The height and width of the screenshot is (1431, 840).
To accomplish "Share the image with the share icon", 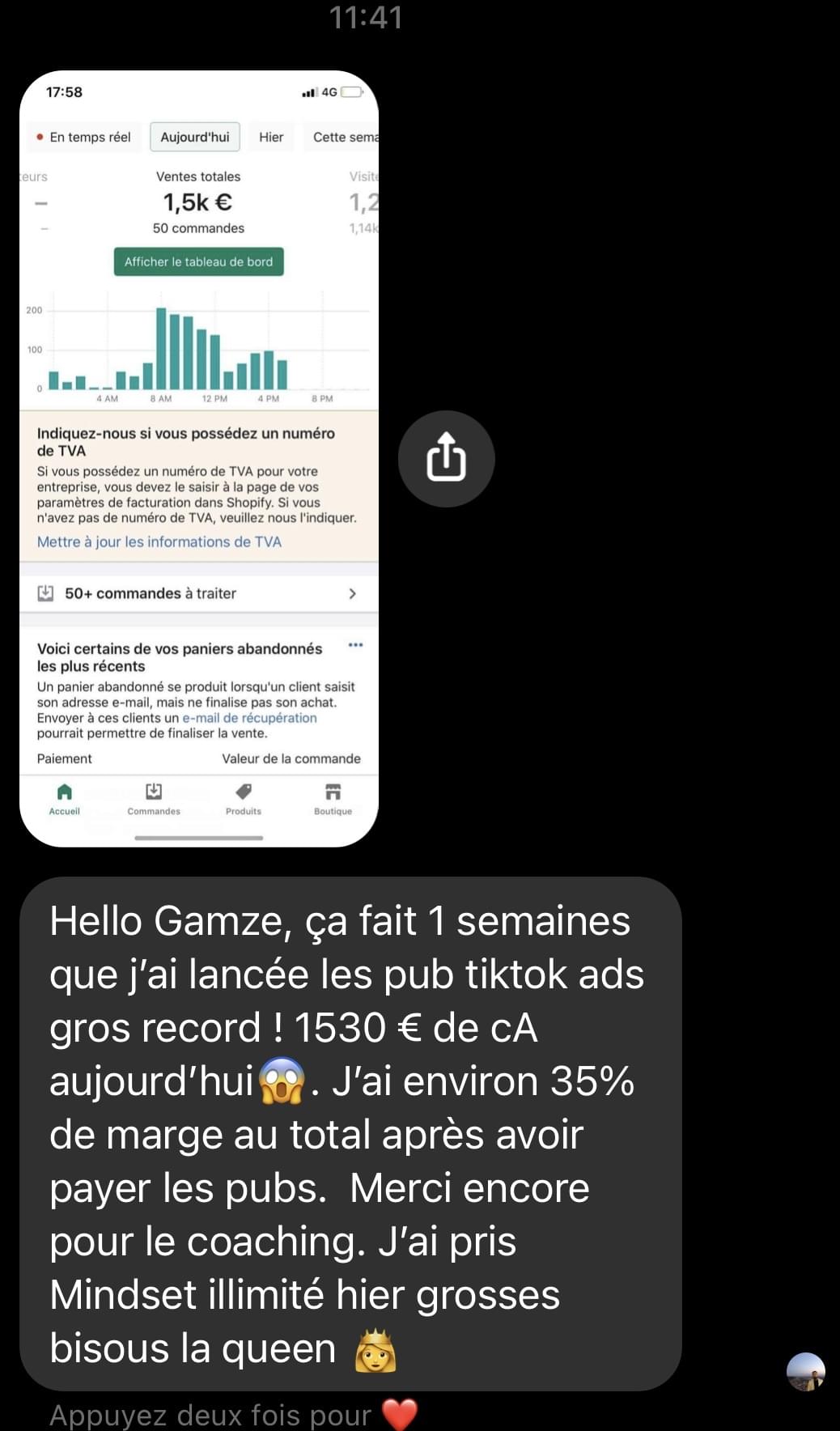I will 446,459.
